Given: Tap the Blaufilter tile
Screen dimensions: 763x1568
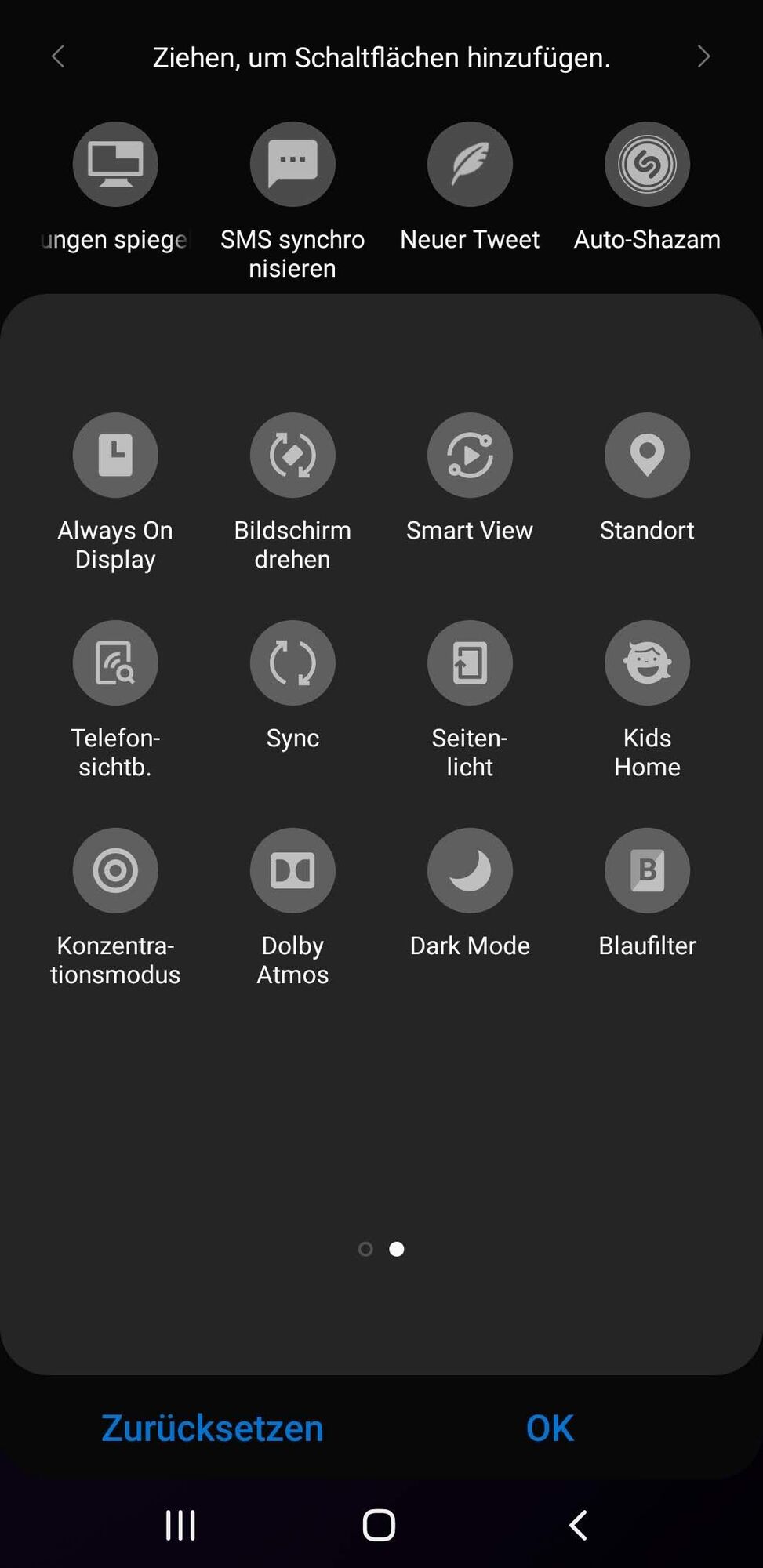Looking at the screenshot, I should (647, 871).
